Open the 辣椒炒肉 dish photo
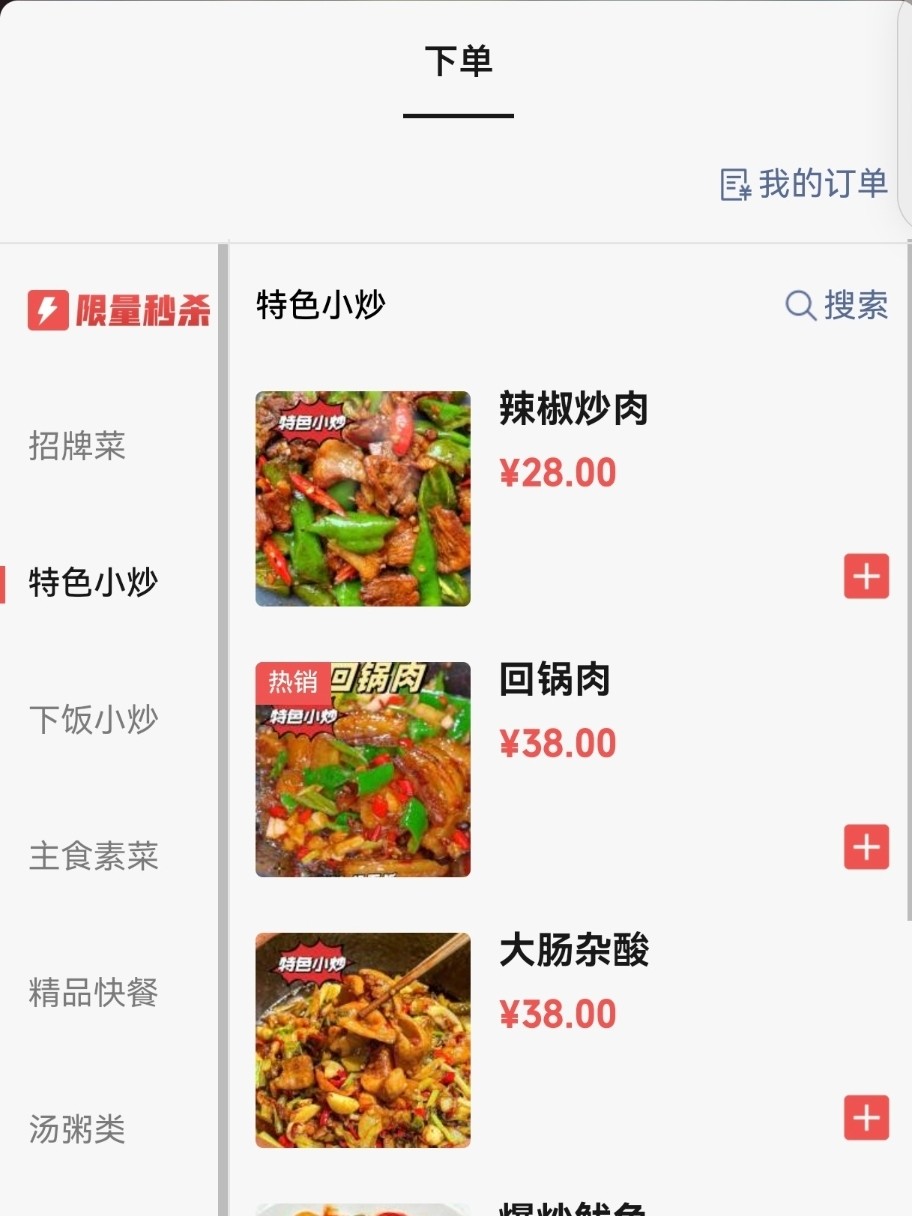The height and width of the screenshot is (1216, 912). tap(363, 498)
